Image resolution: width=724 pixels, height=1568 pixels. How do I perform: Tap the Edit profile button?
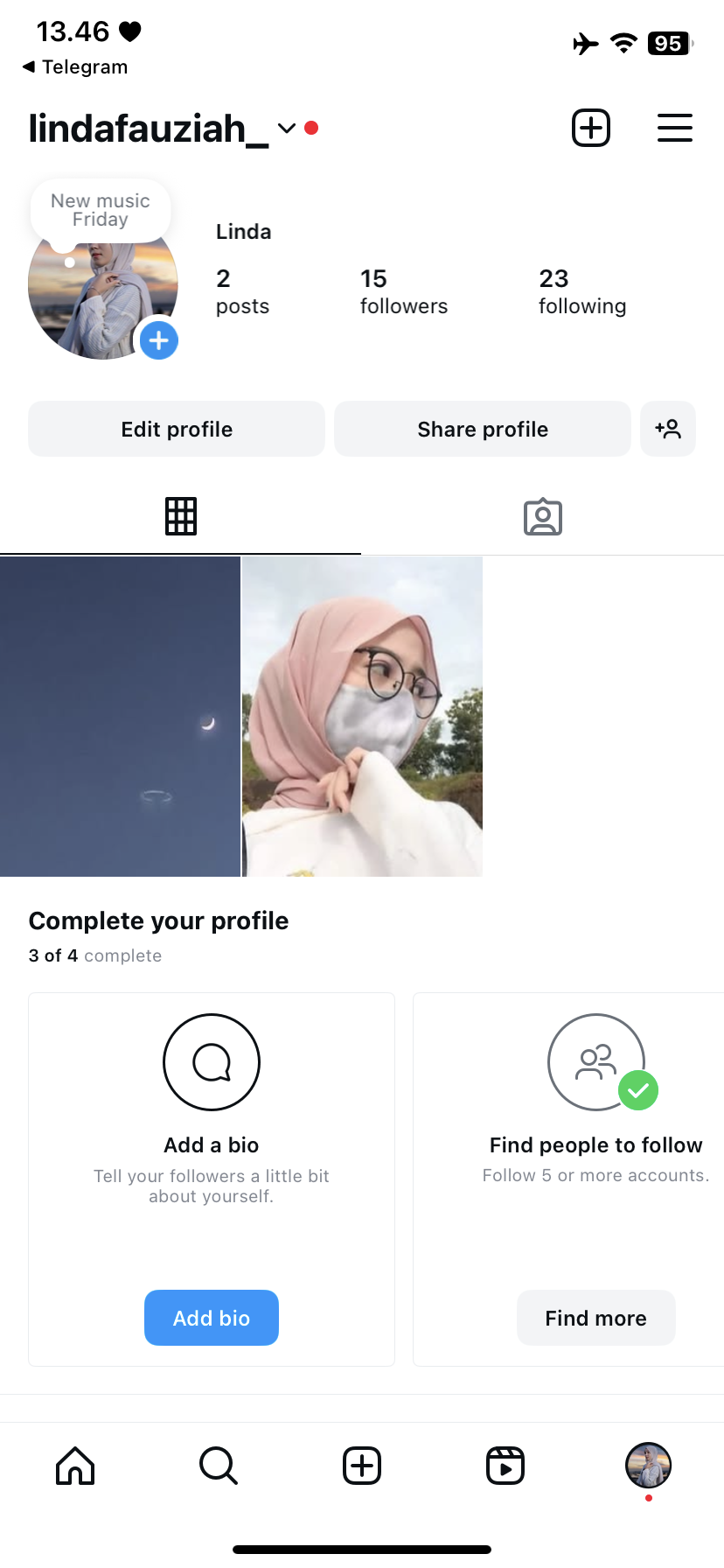[177, 429]
